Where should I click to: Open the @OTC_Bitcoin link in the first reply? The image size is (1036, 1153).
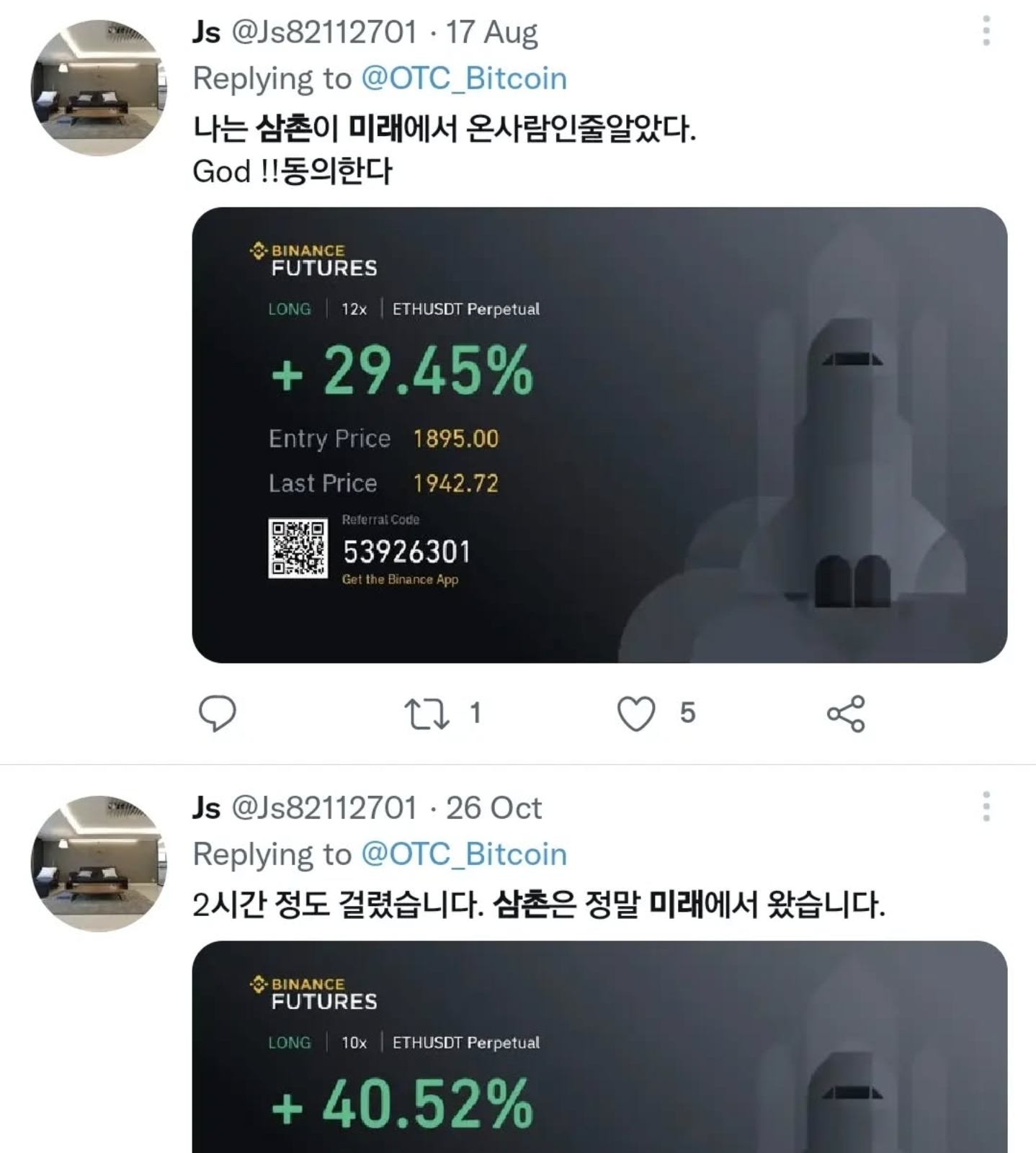click(464, 78)
